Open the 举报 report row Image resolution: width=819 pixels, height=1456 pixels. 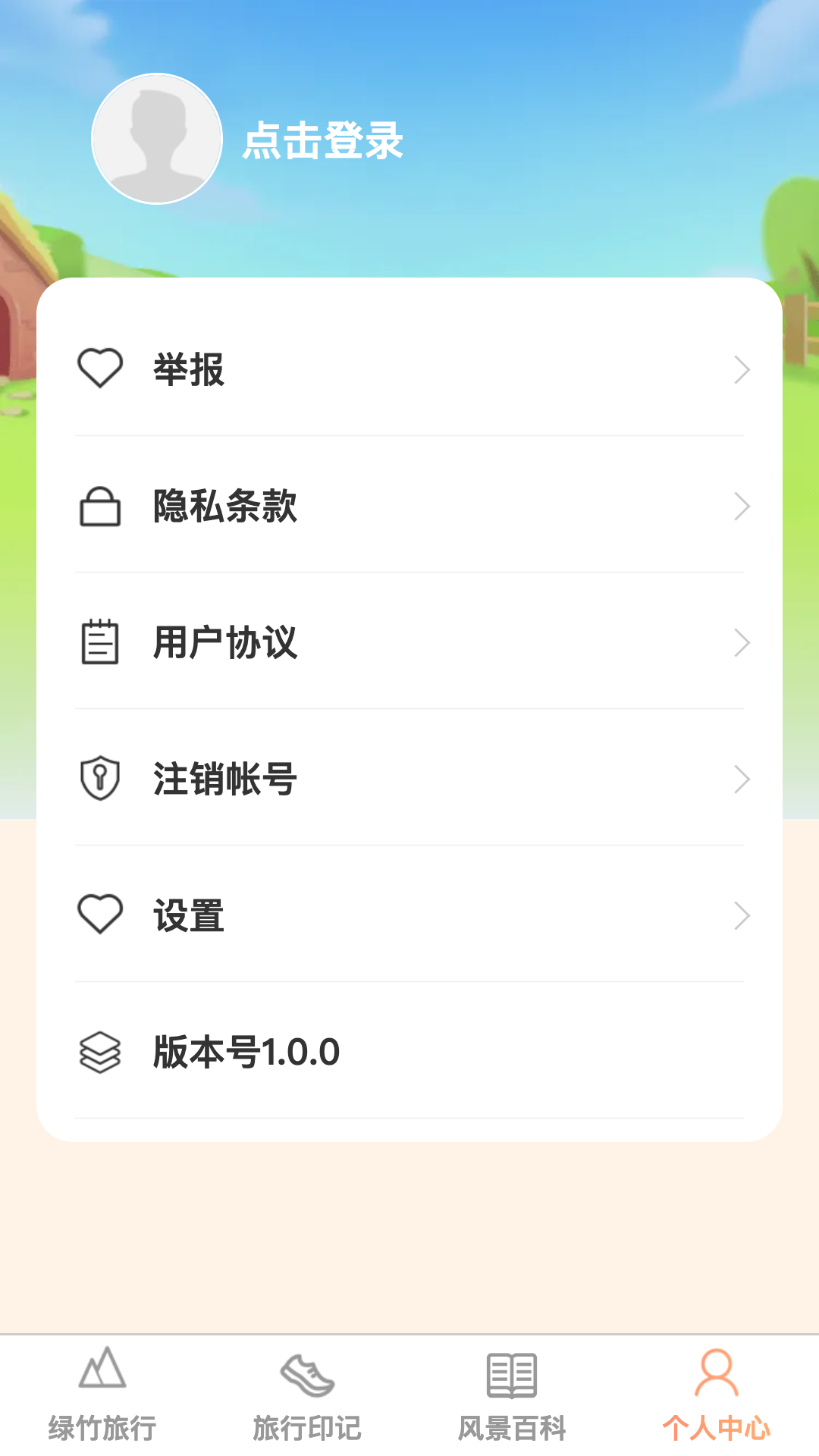409,370
